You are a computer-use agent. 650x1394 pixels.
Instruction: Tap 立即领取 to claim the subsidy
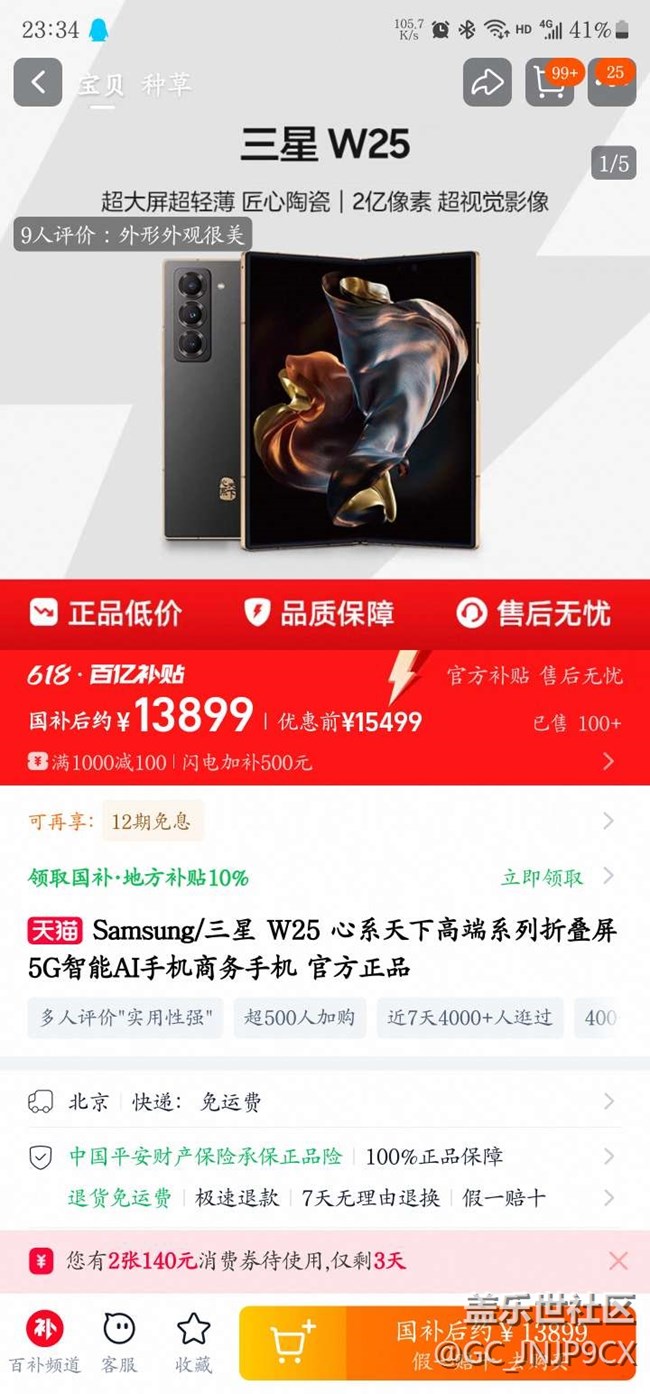pyautogui.click(x=542, y=877)
